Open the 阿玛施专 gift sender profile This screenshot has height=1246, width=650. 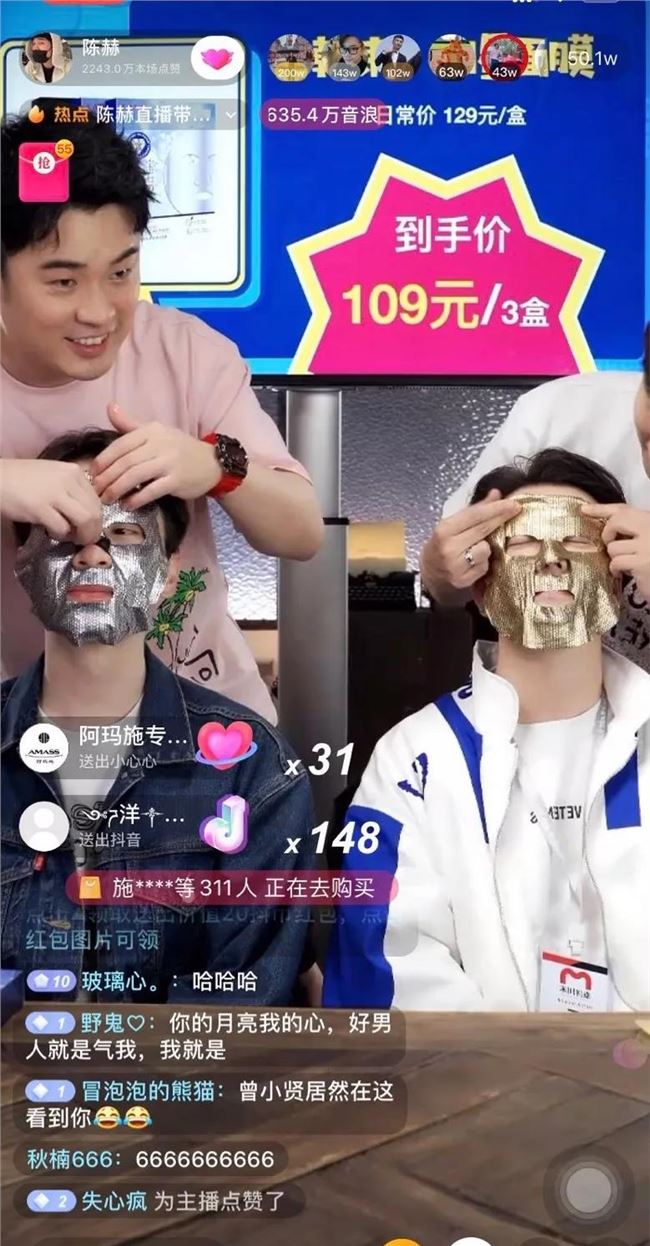pos(45,746)
